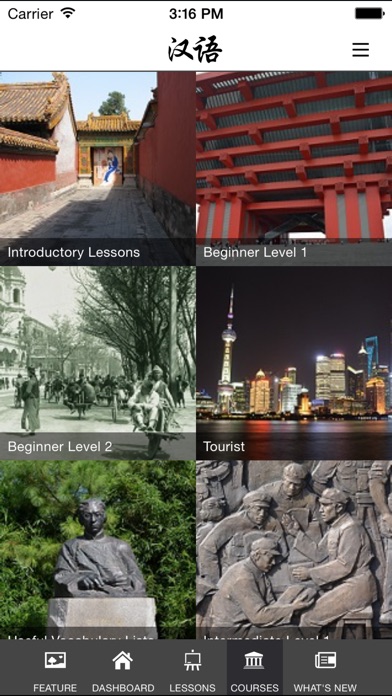View the Tourist course
The height and width of the screenshot is (696, 392).
294,363
